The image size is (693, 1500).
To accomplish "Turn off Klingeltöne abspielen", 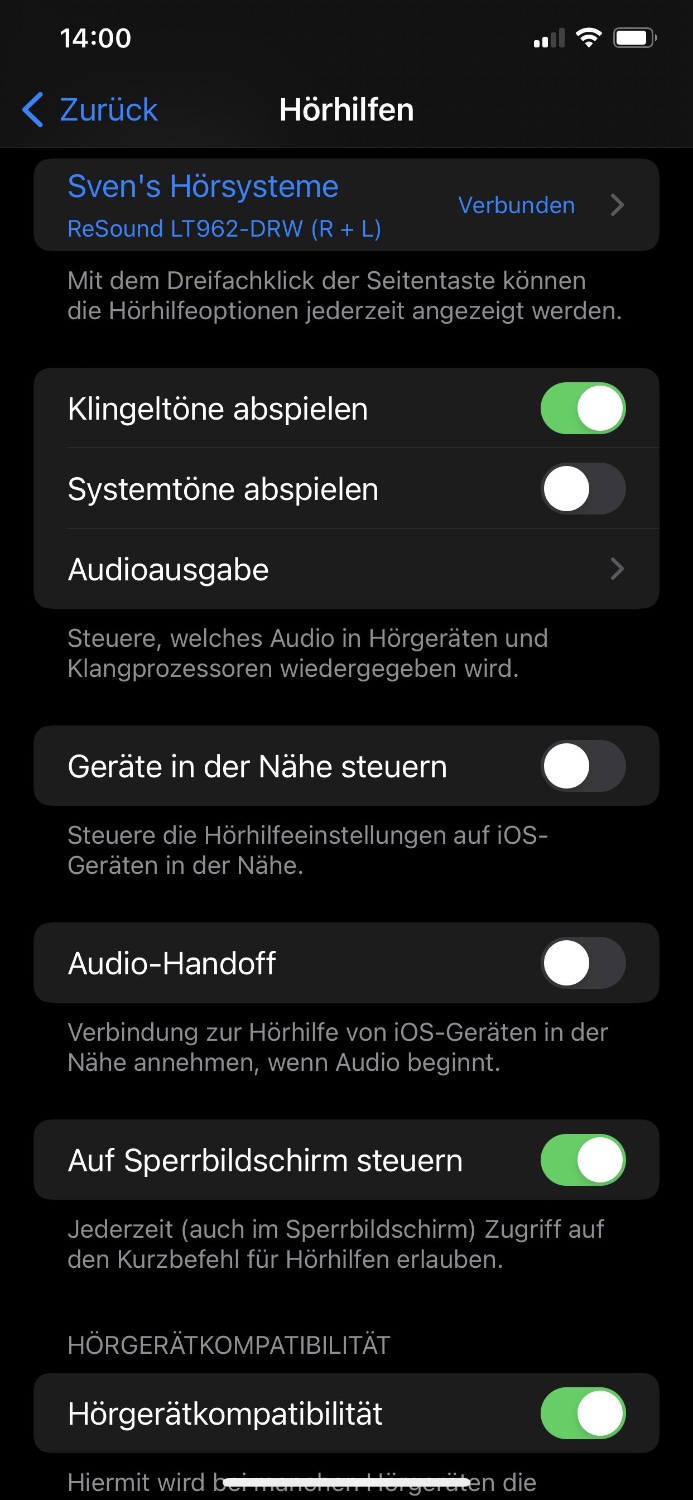I will (x=583, y=409).
